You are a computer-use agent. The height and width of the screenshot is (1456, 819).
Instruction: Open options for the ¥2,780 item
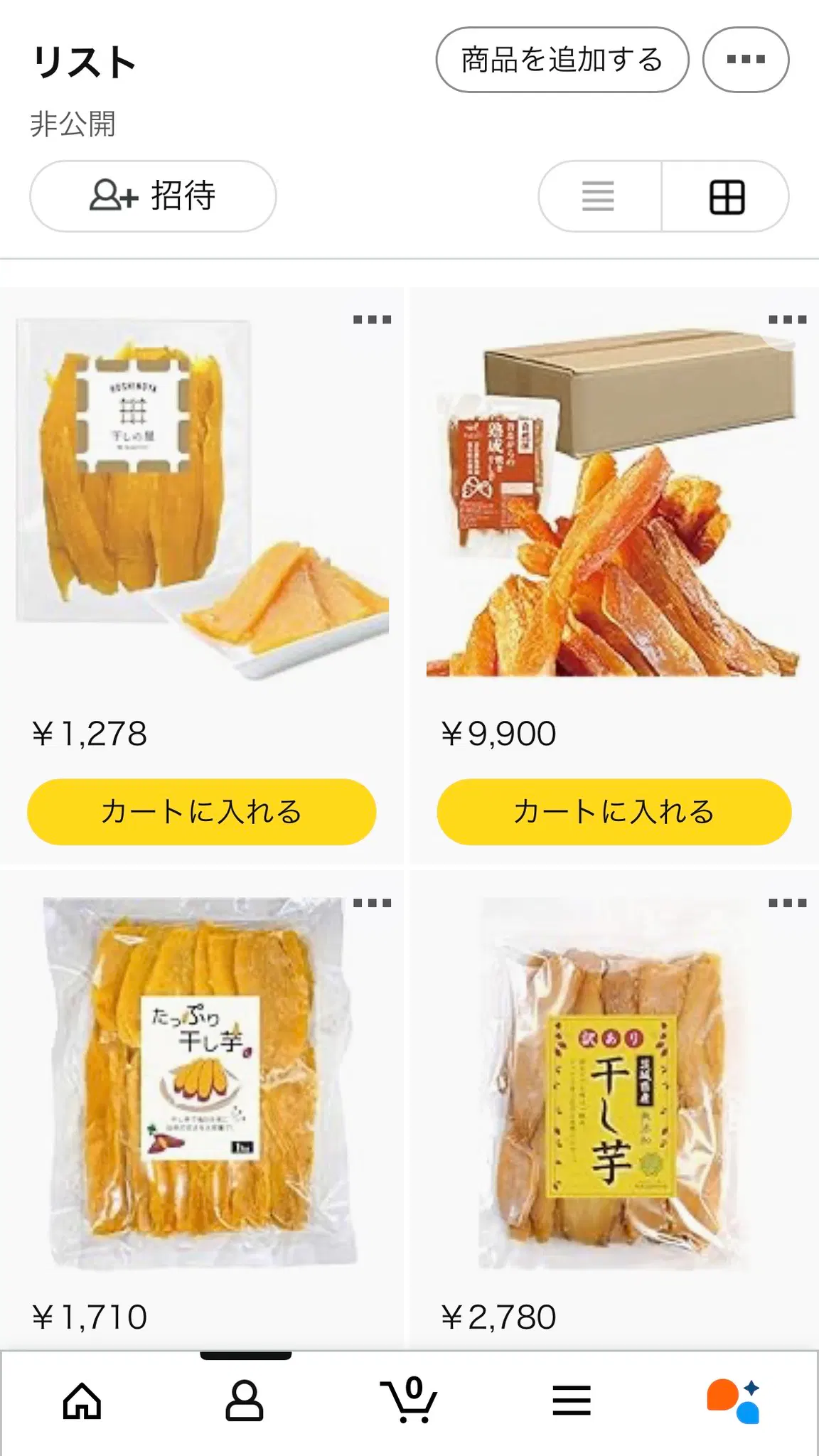click(787, 904)
